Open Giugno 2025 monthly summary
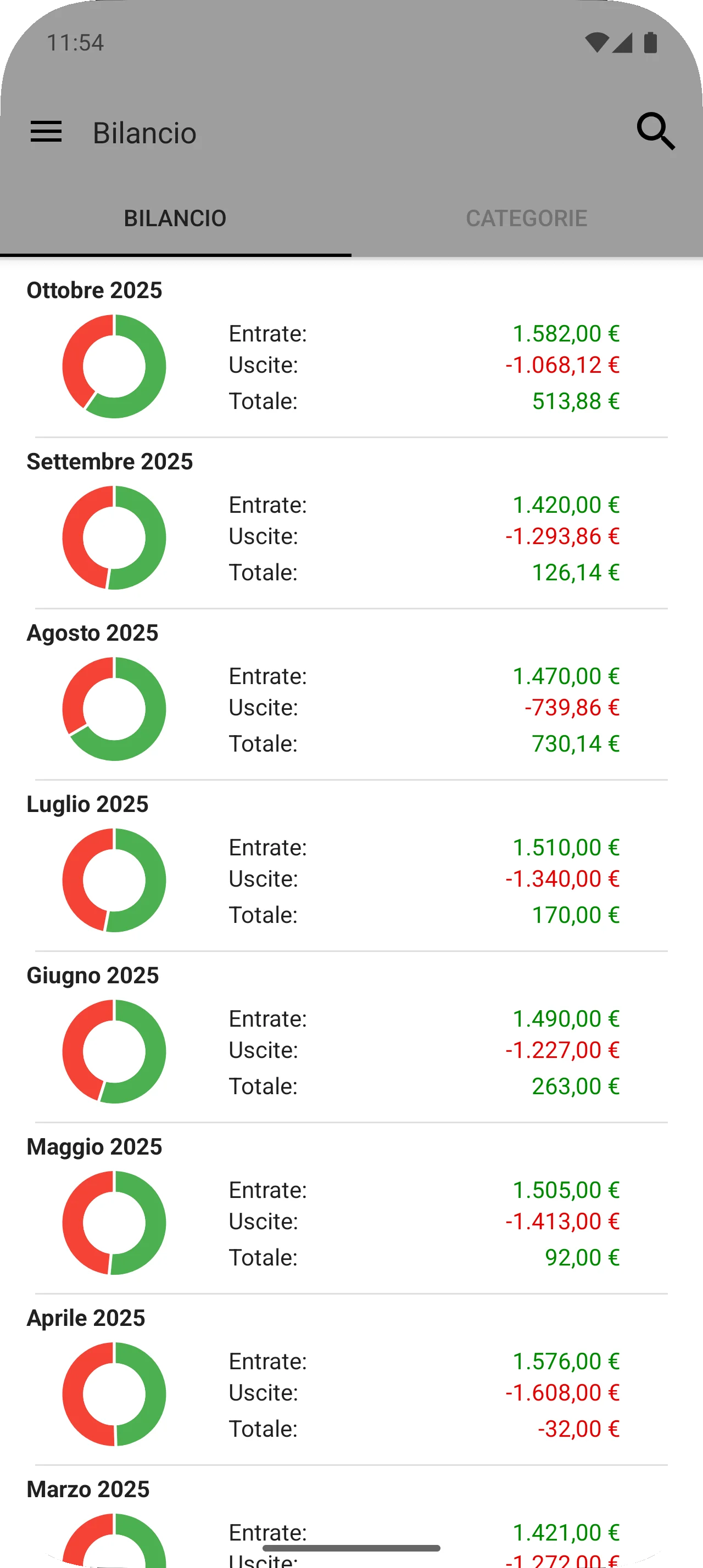Viewport: 703px width, 1568px height. pos(351,1041)
